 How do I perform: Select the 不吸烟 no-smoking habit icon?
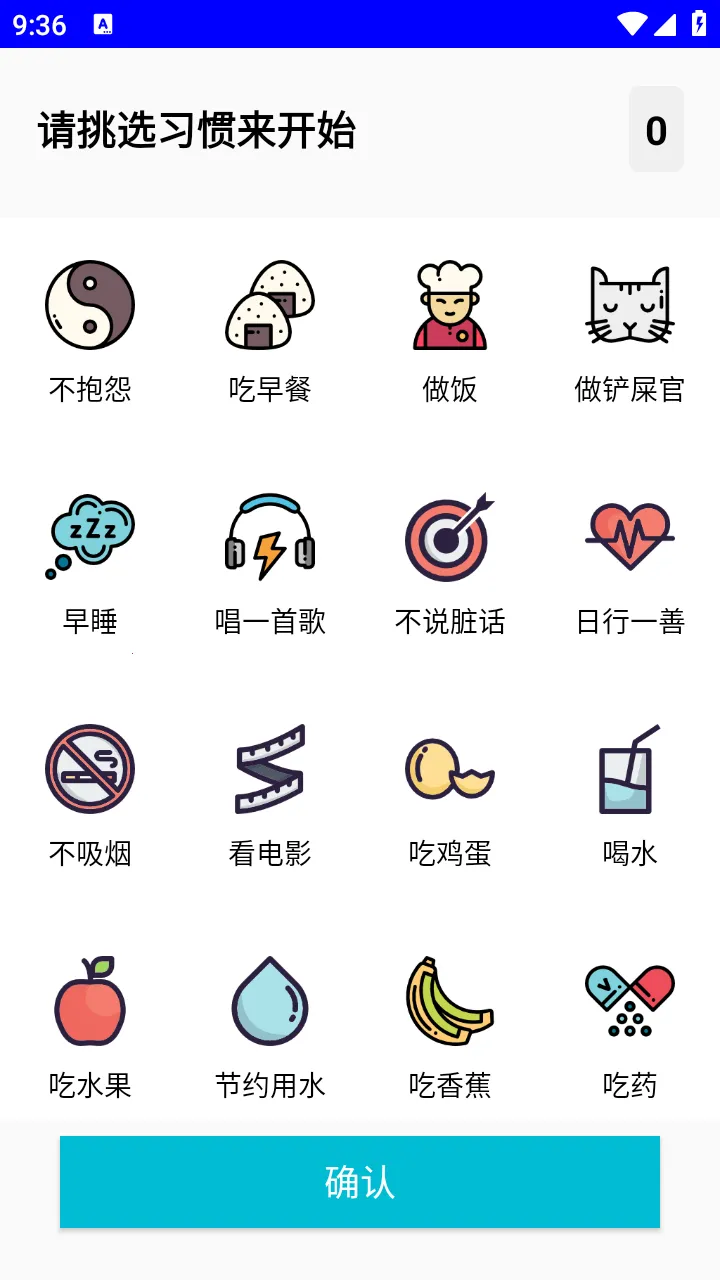tap(90, 769)
